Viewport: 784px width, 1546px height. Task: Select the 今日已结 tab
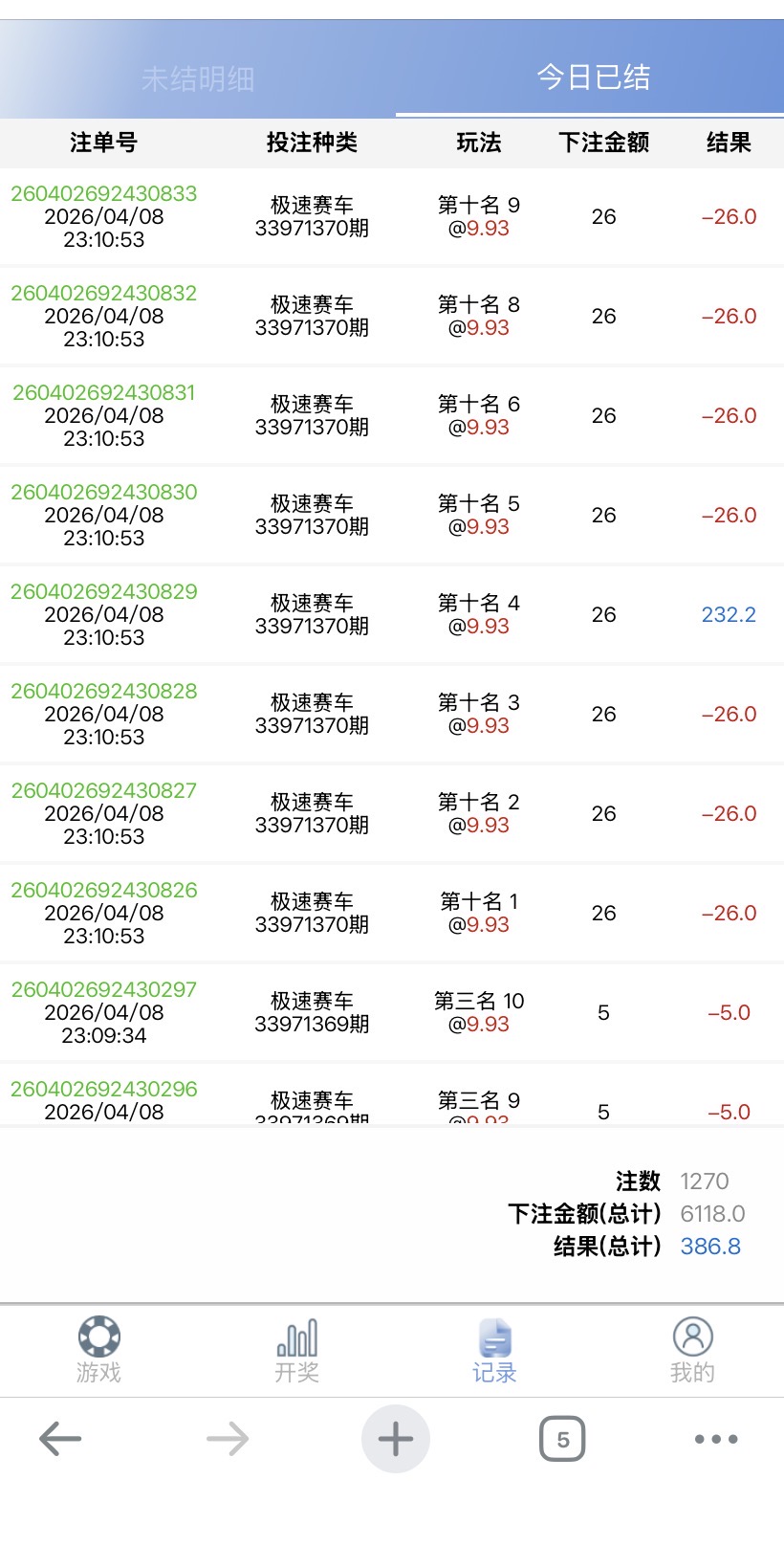593,77
